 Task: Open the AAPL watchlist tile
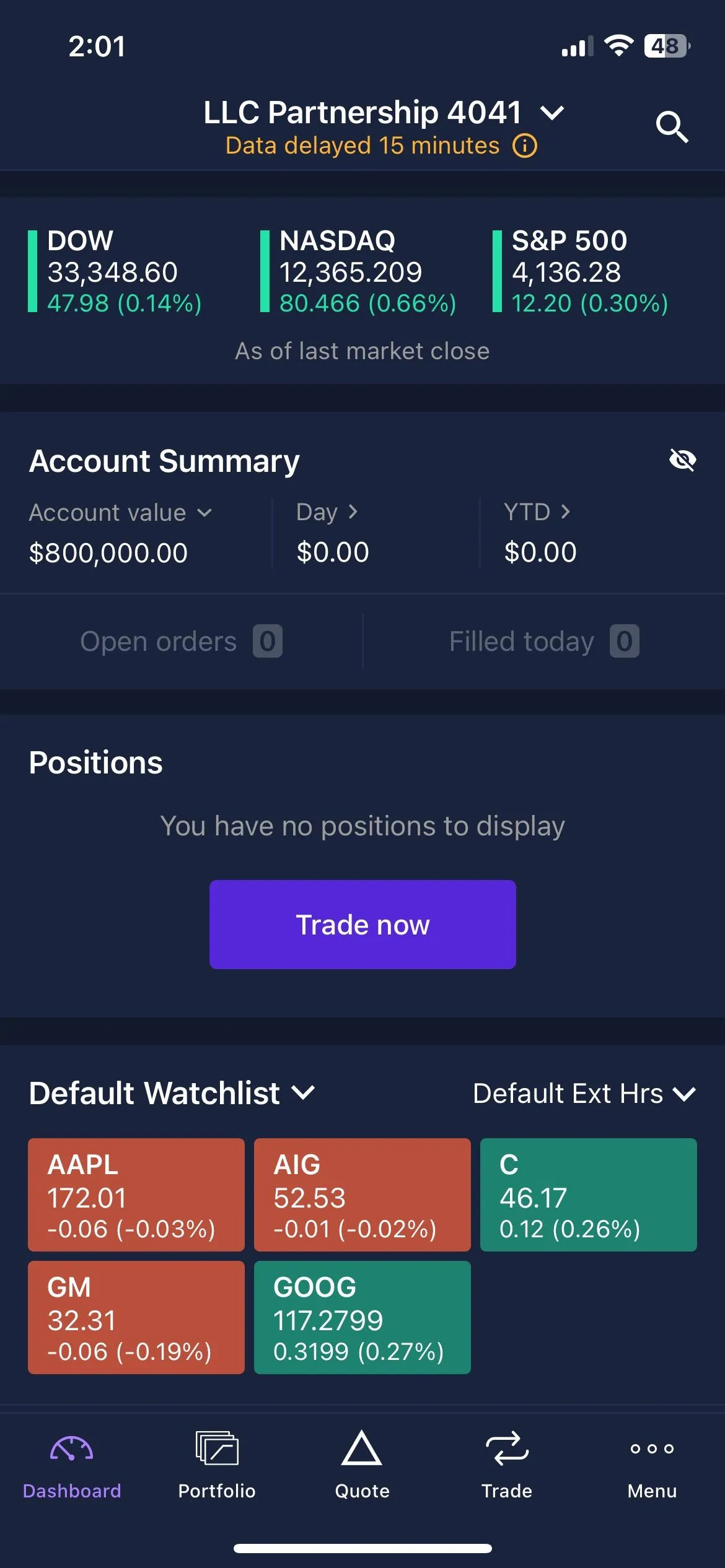tap(136, 1195)
